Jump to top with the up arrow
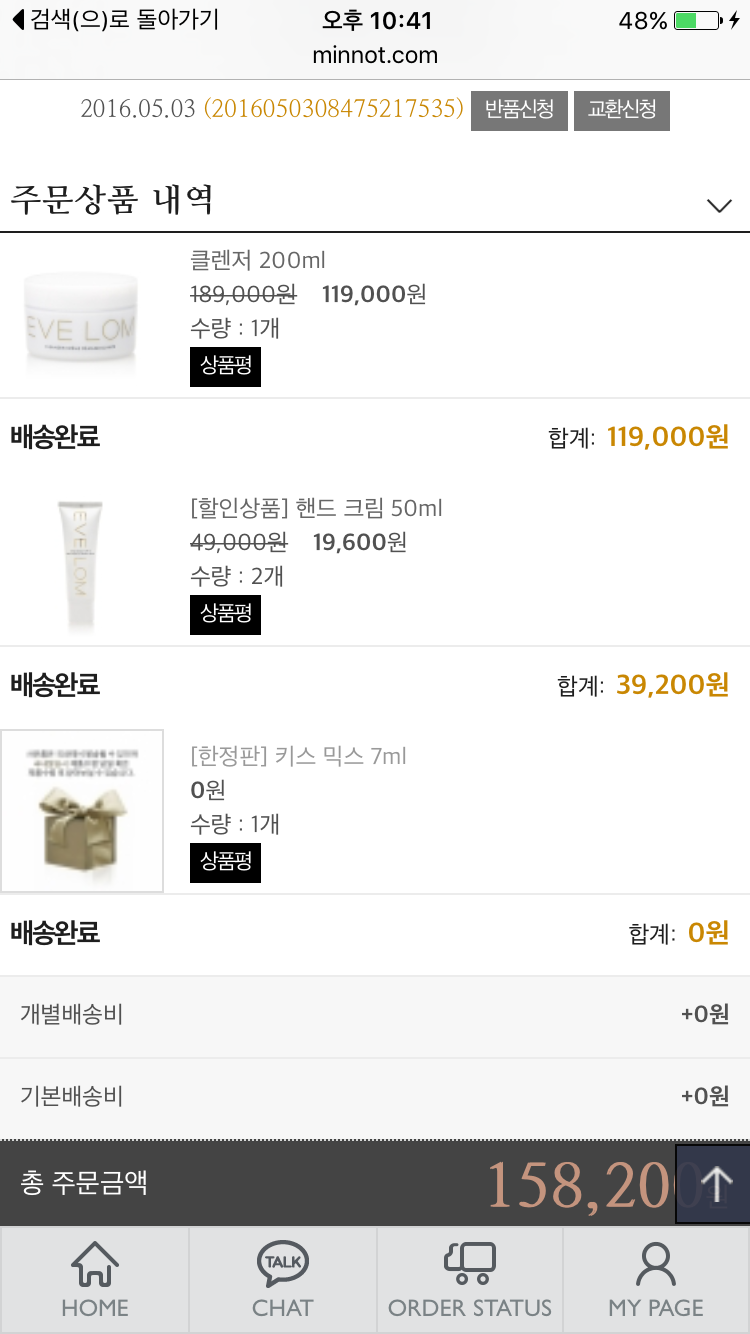Viewport: 750px width, 1334px height. pyautogui.click(x=714, y=1184)
